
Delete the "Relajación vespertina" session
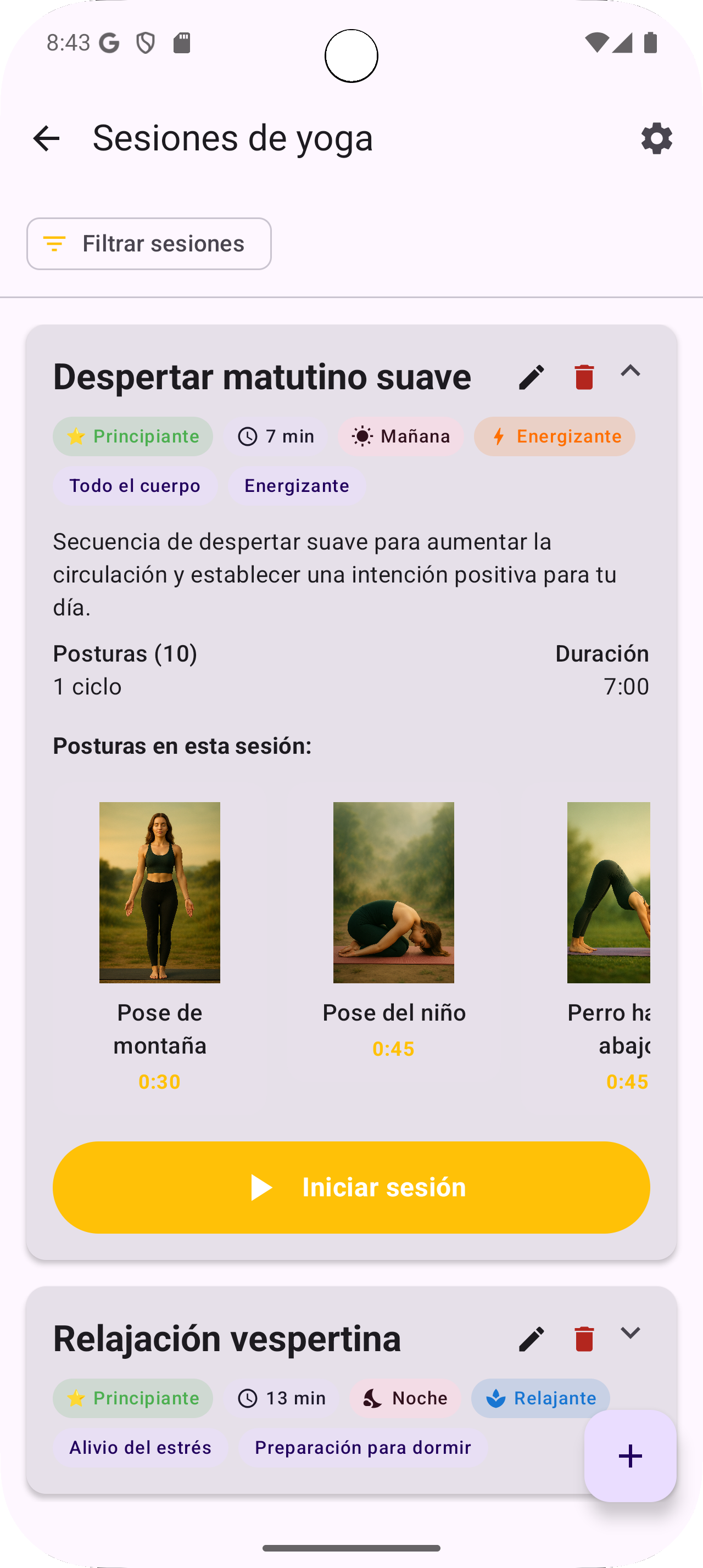pos(583,1339)
